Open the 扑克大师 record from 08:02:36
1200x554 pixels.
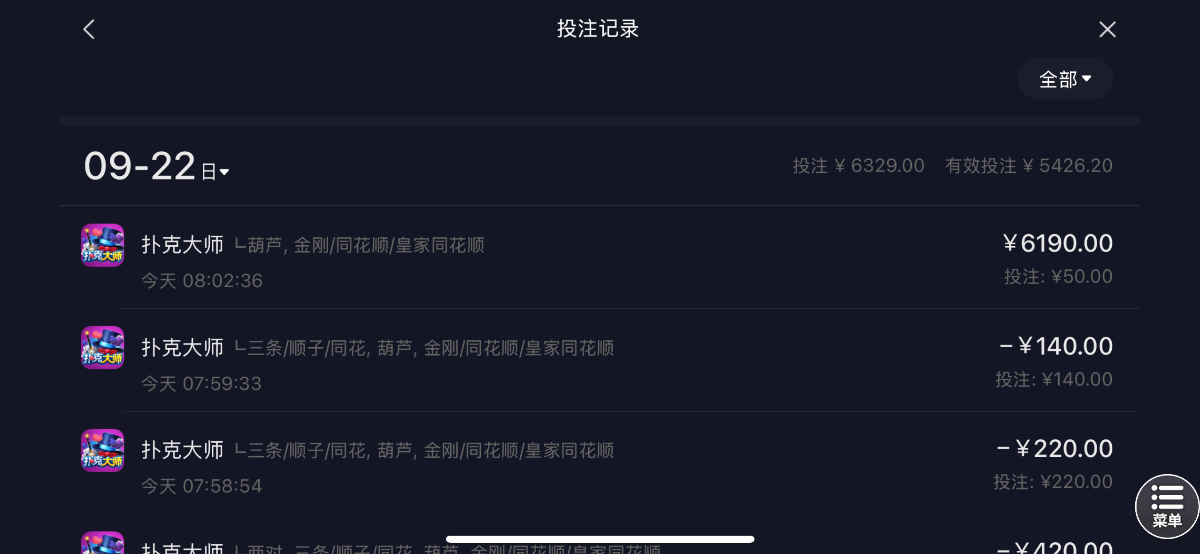598,258
